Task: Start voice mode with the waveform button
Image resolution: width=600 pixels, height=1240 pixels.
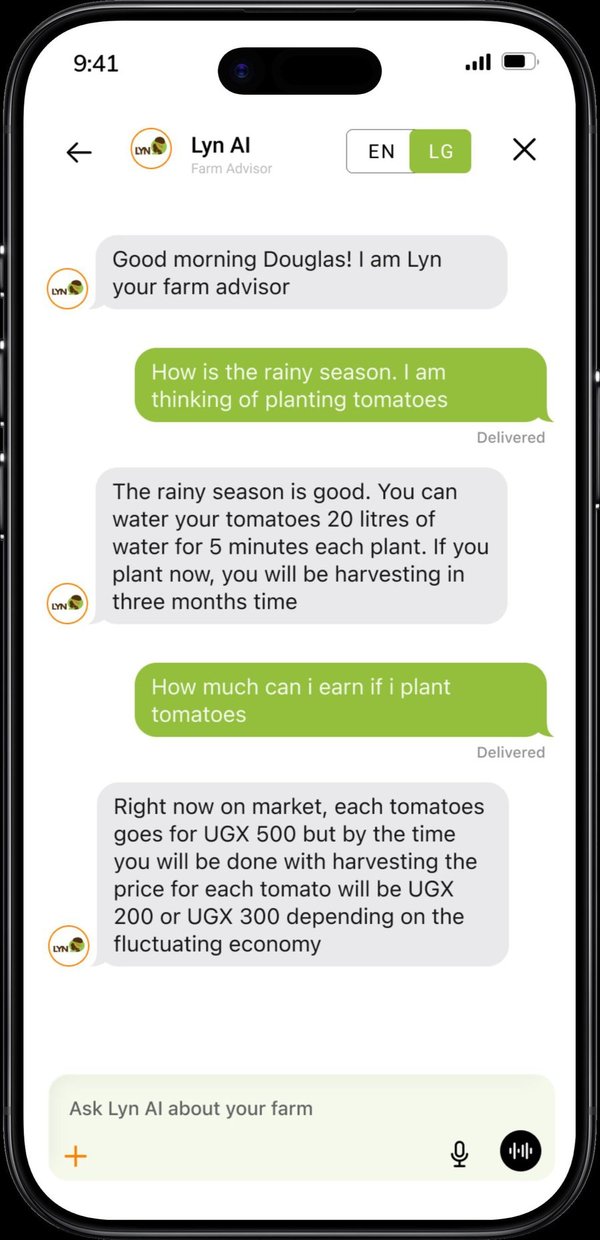Action: 521,1151
